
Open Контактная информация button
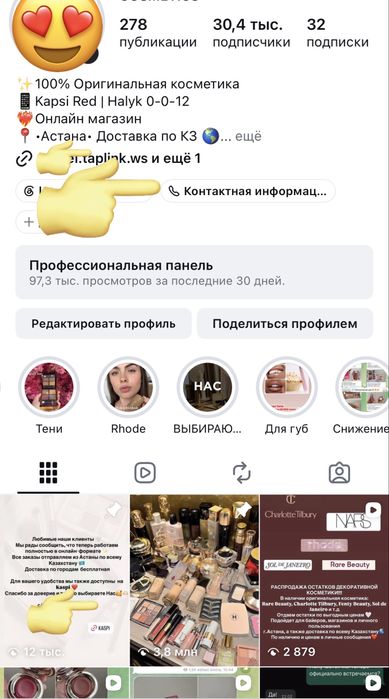[x=248, y=191]
